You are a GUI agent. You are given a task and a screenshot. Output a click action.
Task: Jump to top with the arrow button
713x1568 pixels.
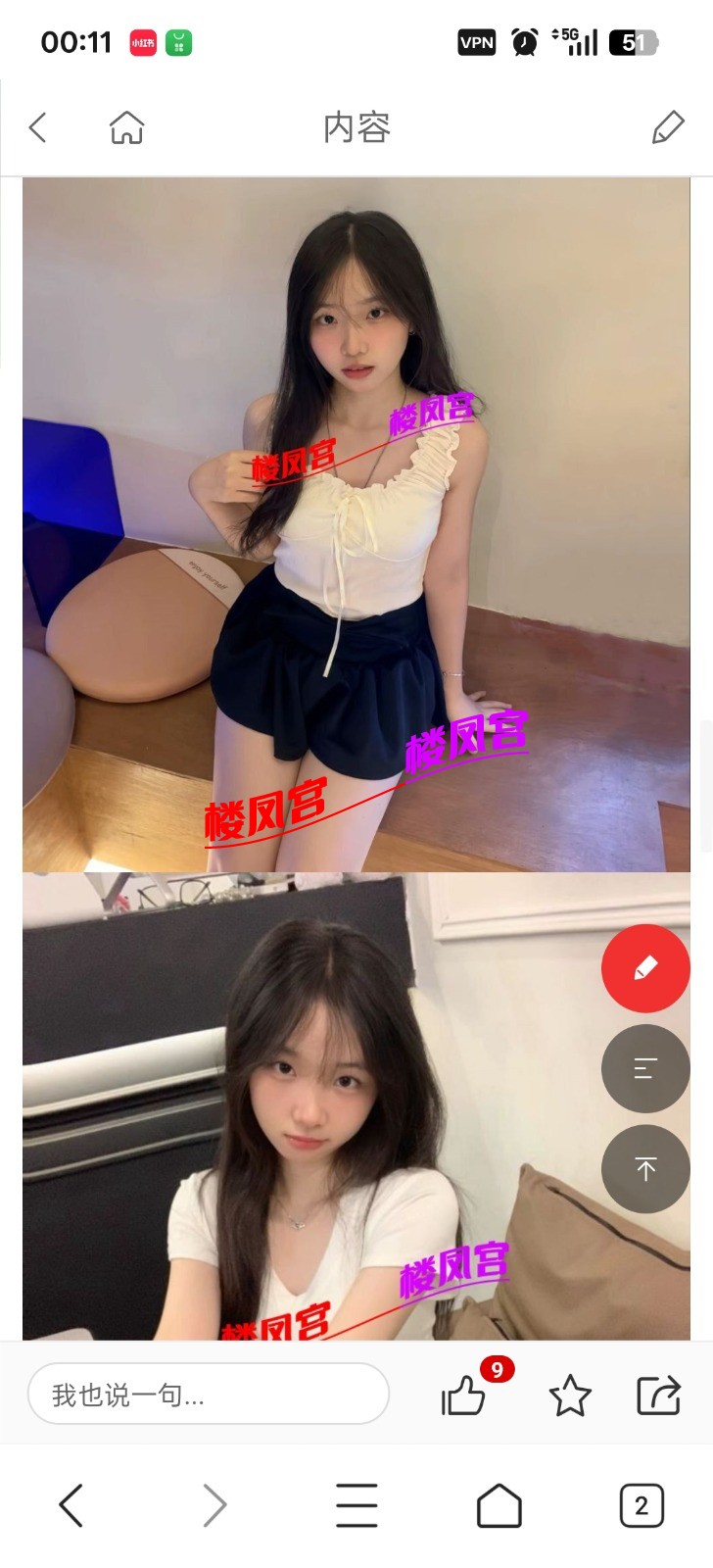tap(645, 1168)
